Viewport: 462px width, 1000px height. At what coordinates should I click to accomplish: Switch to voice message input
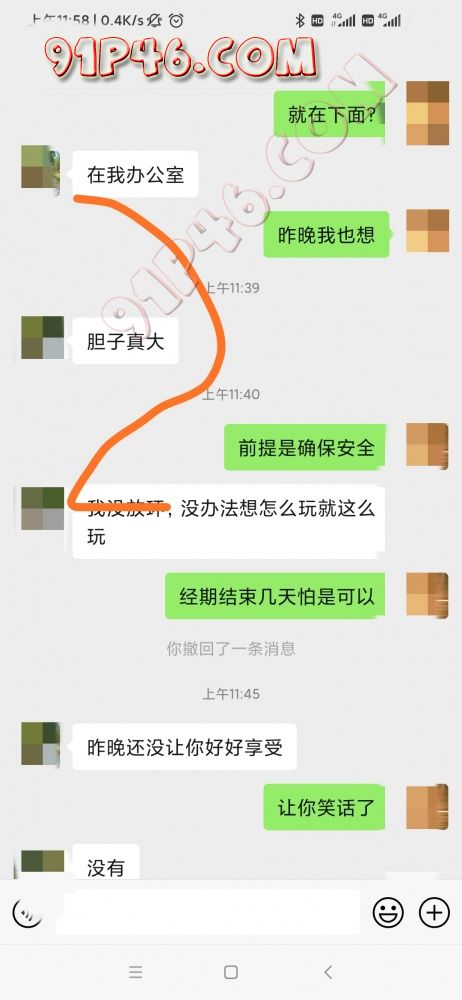(x=27, y=913)
